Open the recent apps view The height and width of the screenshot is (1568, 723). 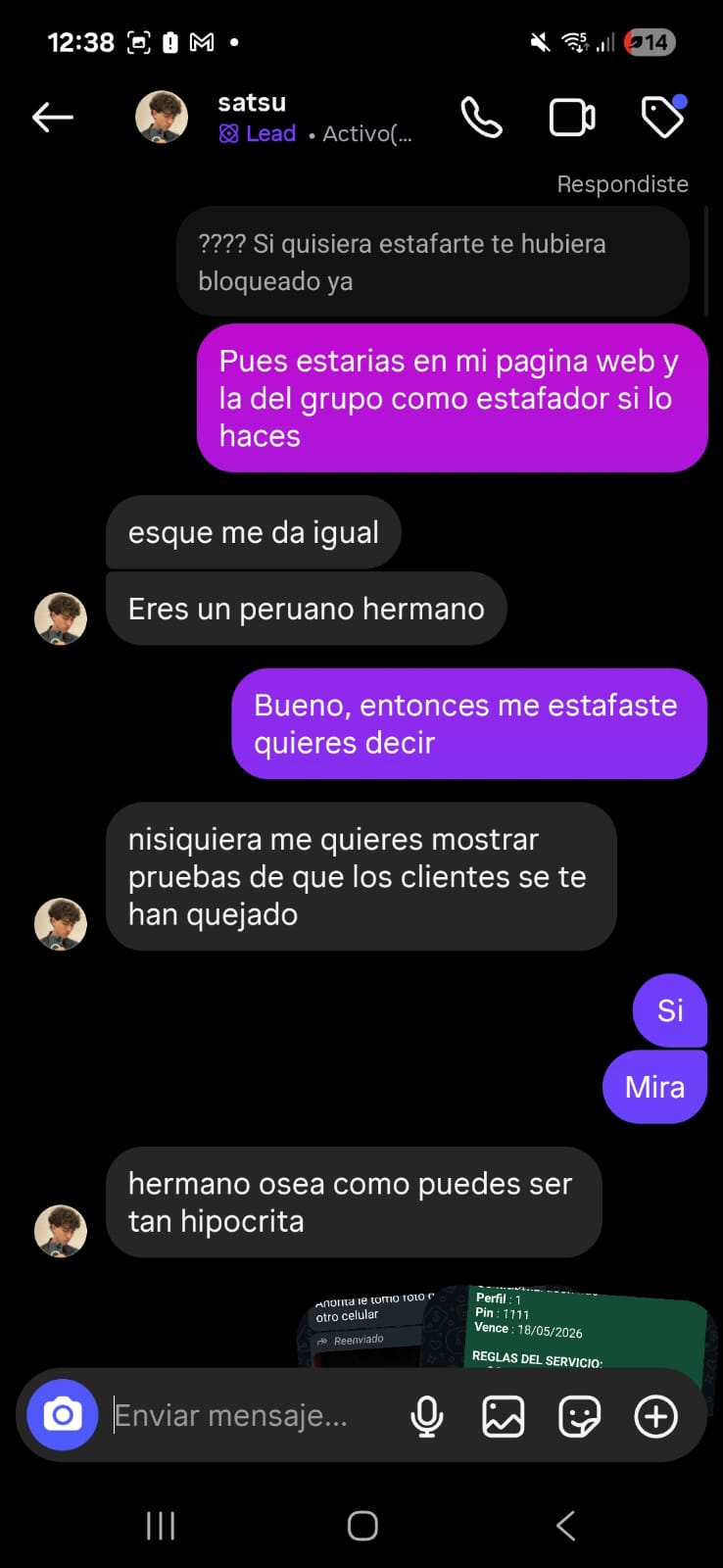161,1526
